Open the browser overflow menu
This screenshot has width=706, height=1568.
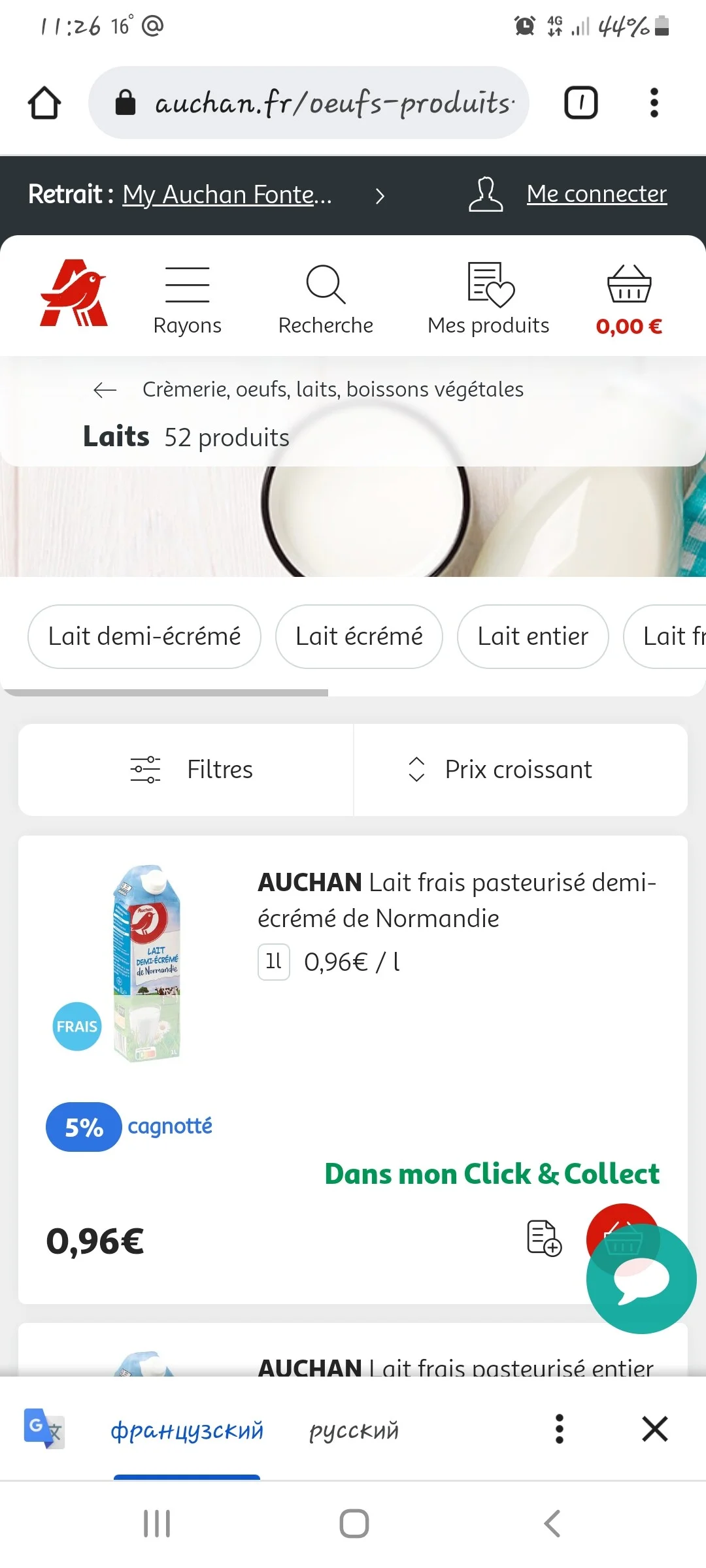point(654,103)
